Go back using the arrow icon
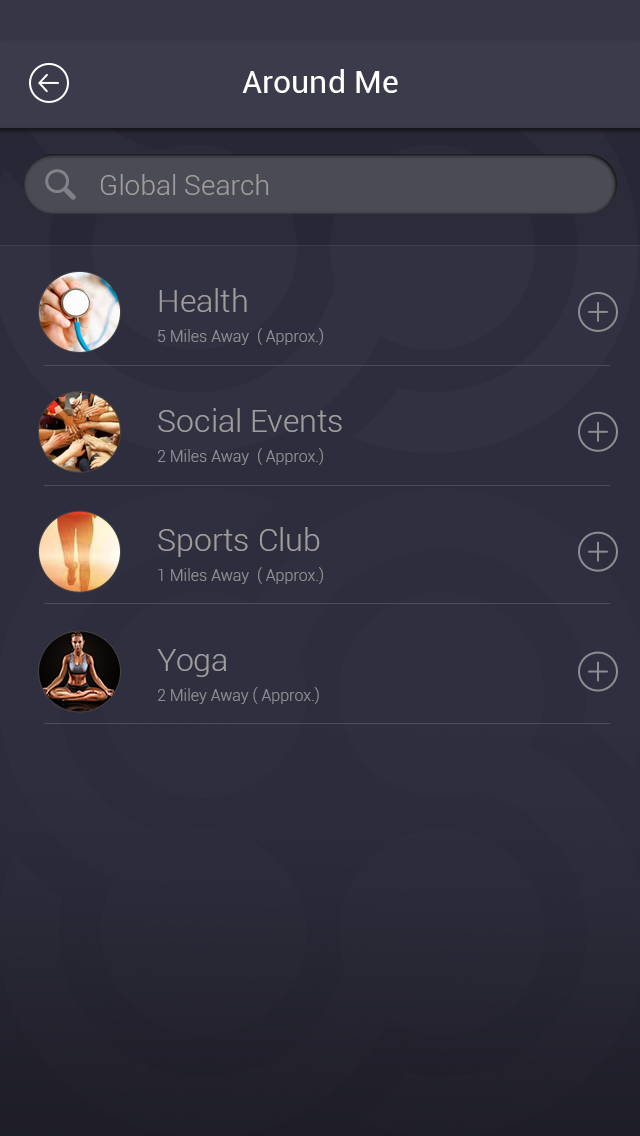Screen dimensions: 640x1136 point(49,83)
